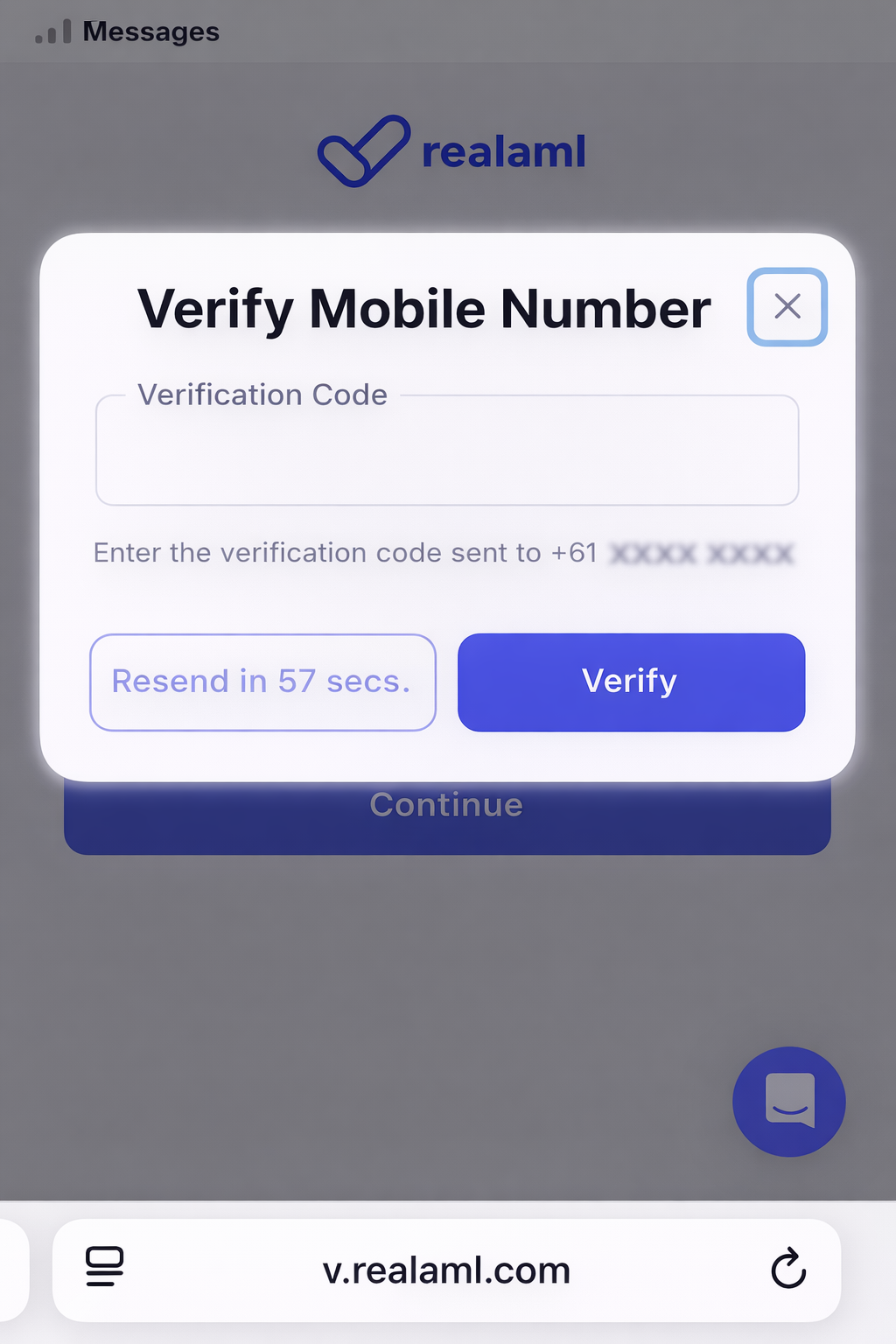This screenshot has height=1344, width=896.
Task: Tap the Verify button
Action: (631, 682)
